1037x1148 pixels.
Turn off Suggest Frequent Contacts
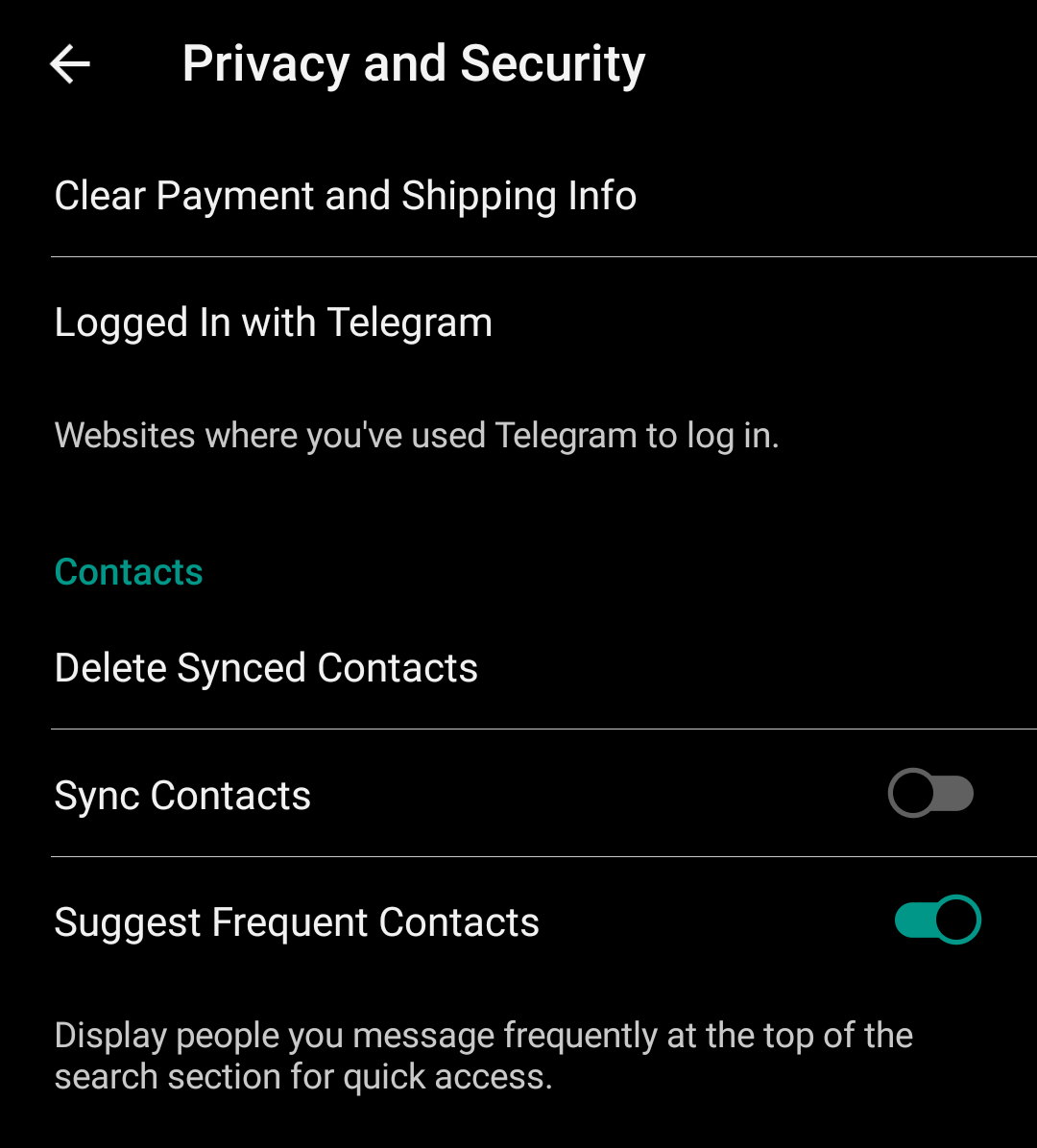click(937, 921)
